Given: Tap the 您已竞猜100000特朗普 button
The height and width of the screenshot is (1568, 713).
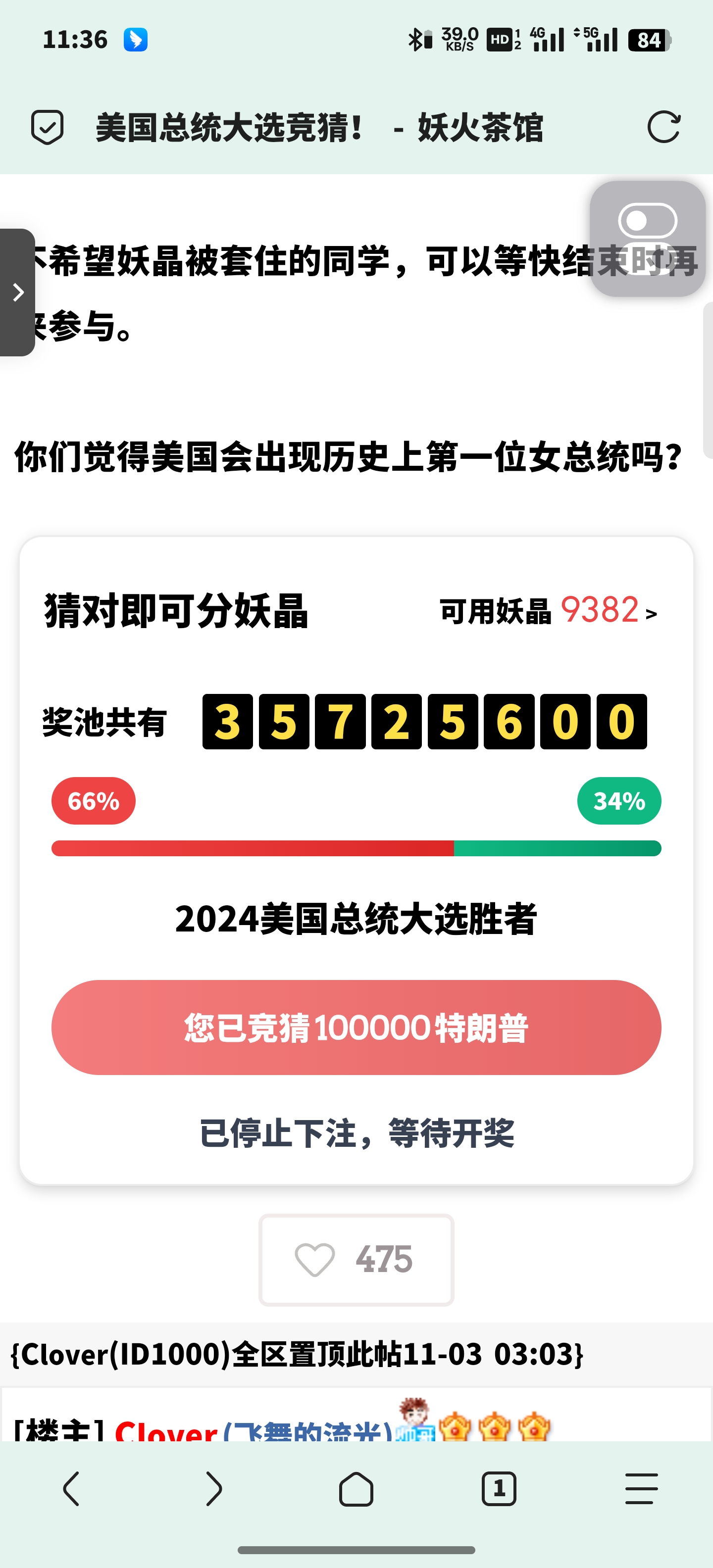Looking at the screenshot, I should point(356,1027).
